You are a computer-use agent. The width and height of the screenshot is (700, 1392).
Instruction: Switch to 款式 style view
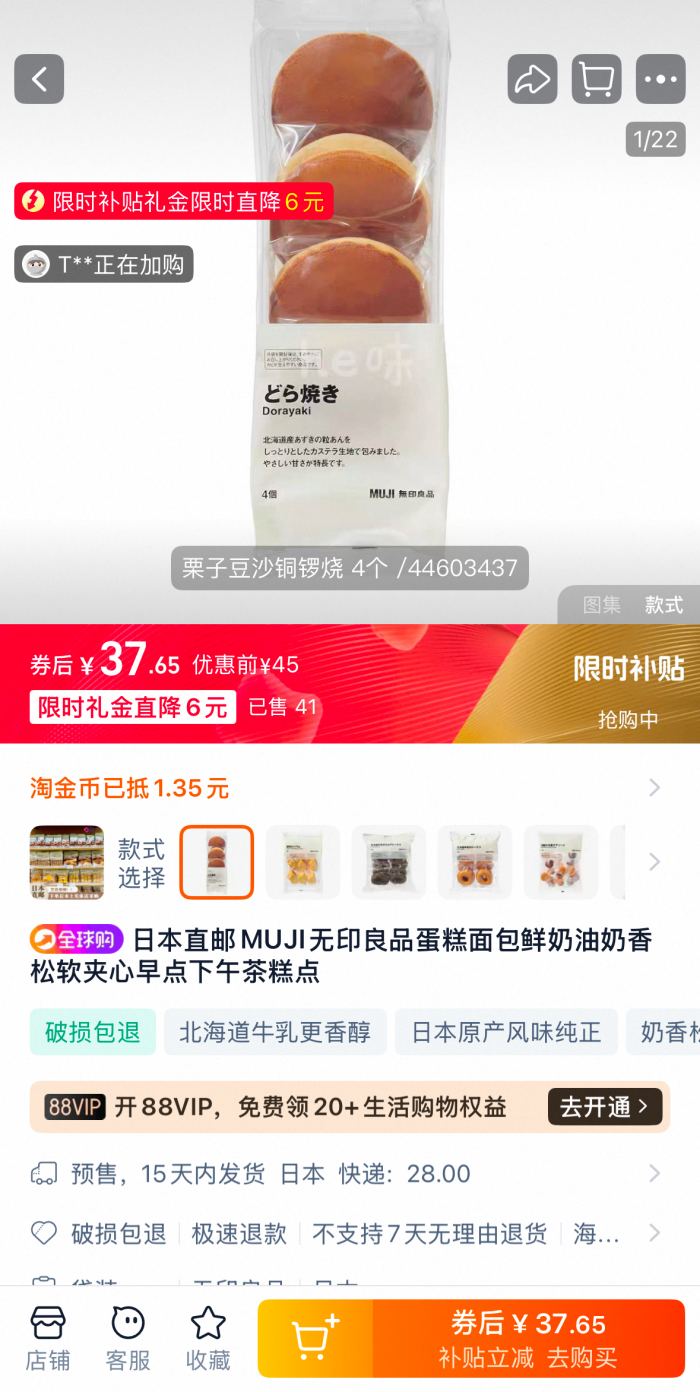(x=663, y=605)
